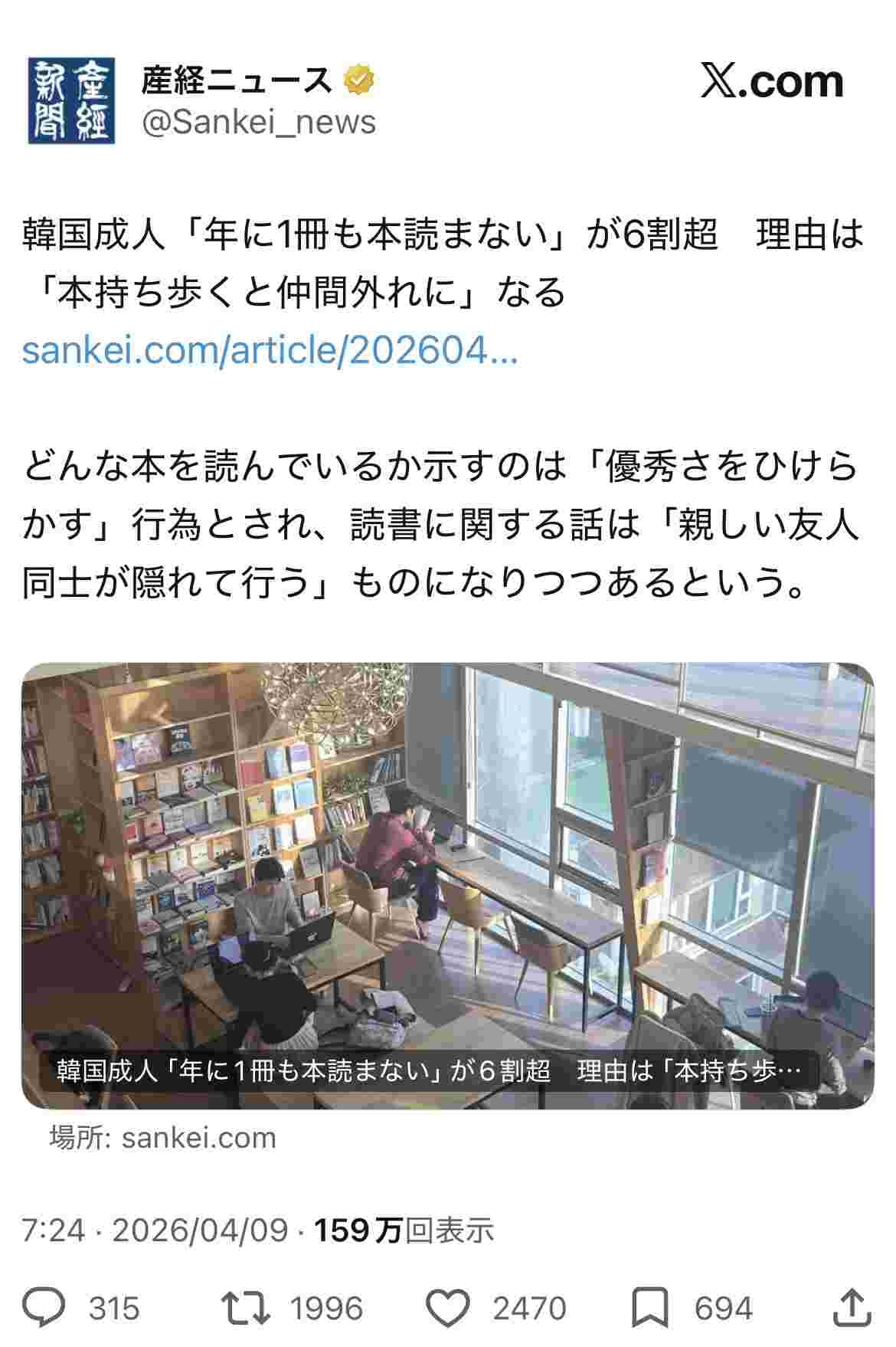View the @Sankei_news account name
This screenshot has height=1347, width=896.
(259, 123)
